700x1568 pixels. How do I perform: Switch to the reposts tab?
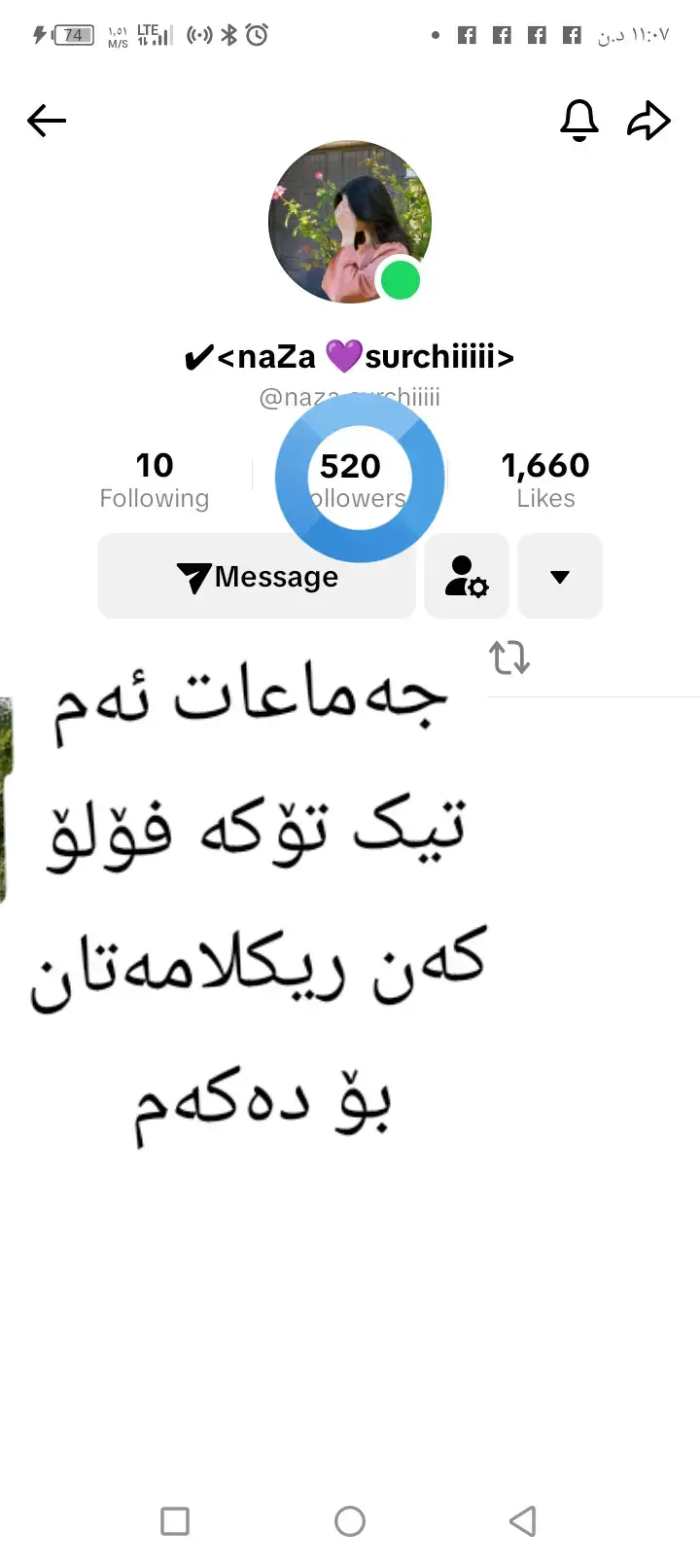(509, 659)
